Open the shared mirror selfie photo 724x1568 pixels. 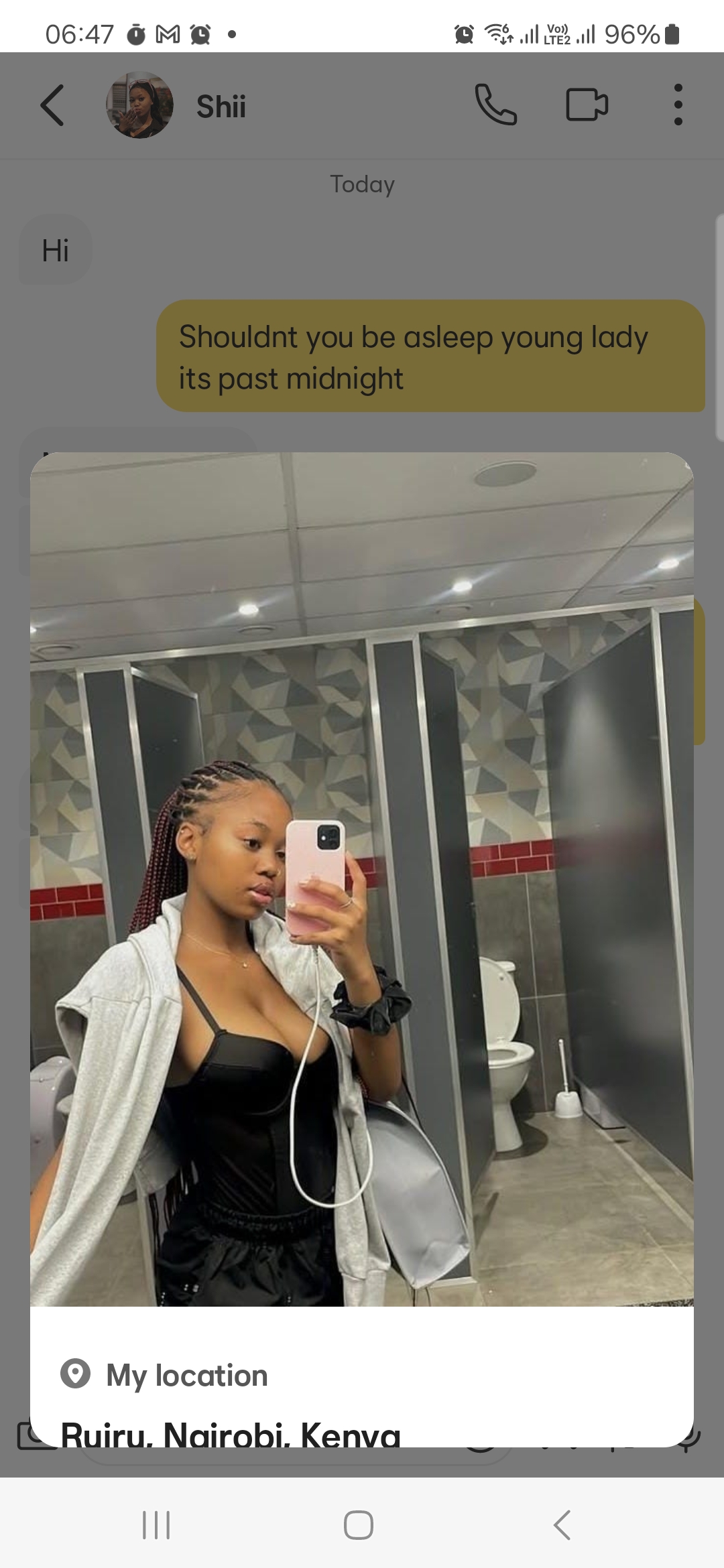[x=362, y=879]
